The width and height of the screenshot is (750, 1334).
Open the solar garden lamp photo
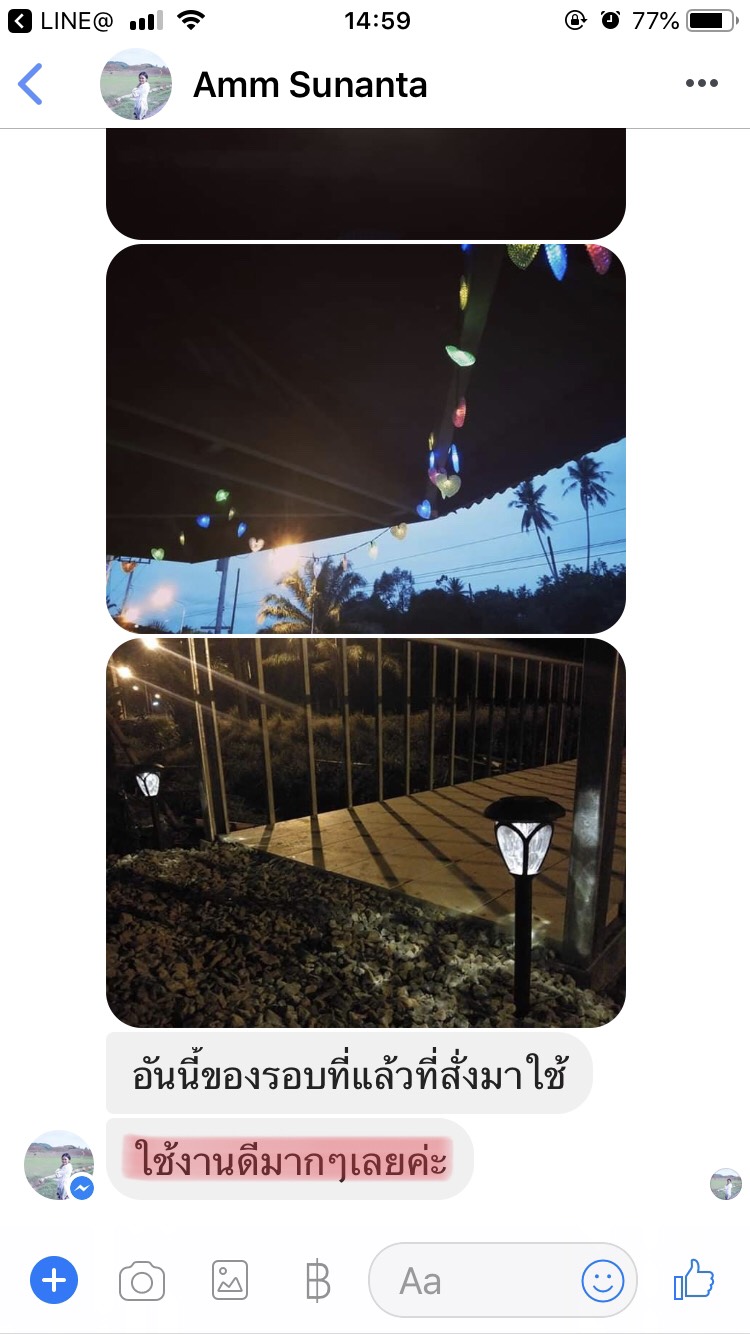[365, 832]
